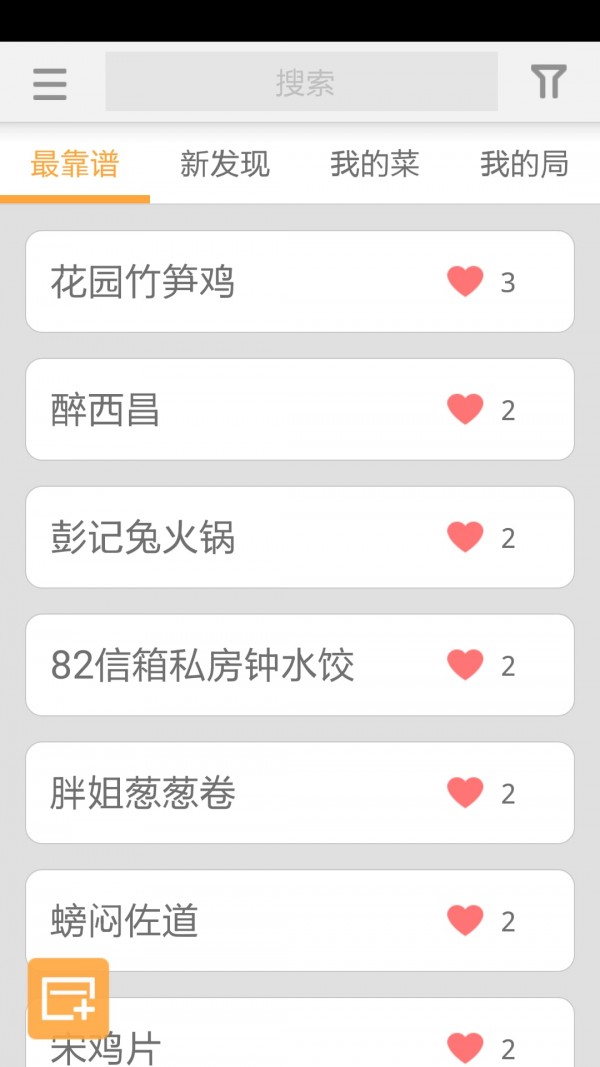Image resolution: width=600 pixels, height=1067 pixels.
Task: Tap the 搜索 search box
Action: pyautogui.click(x=301, y=82)
